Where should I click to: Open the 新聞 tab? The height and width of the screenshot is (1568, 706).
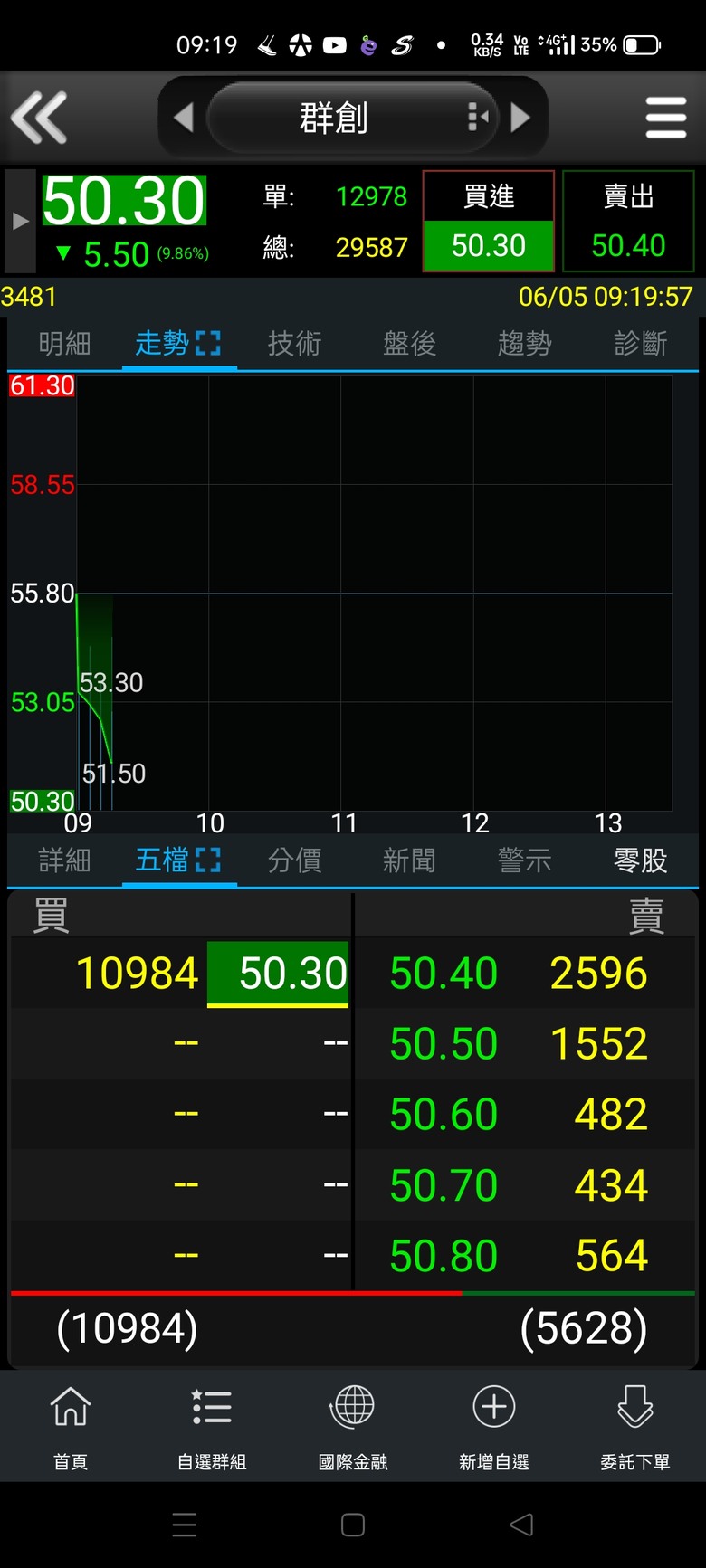tap(409, 860)
